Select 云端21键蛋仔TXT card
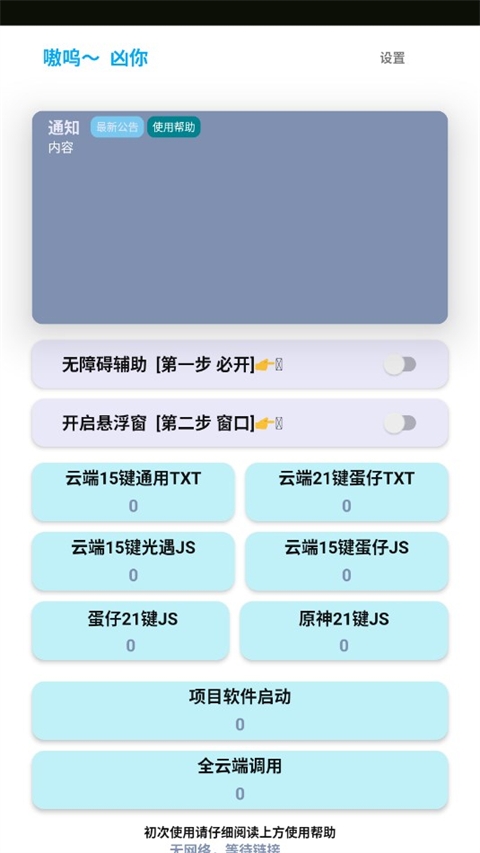This screenshot has width=480, height=853. [x=347, y=492]
